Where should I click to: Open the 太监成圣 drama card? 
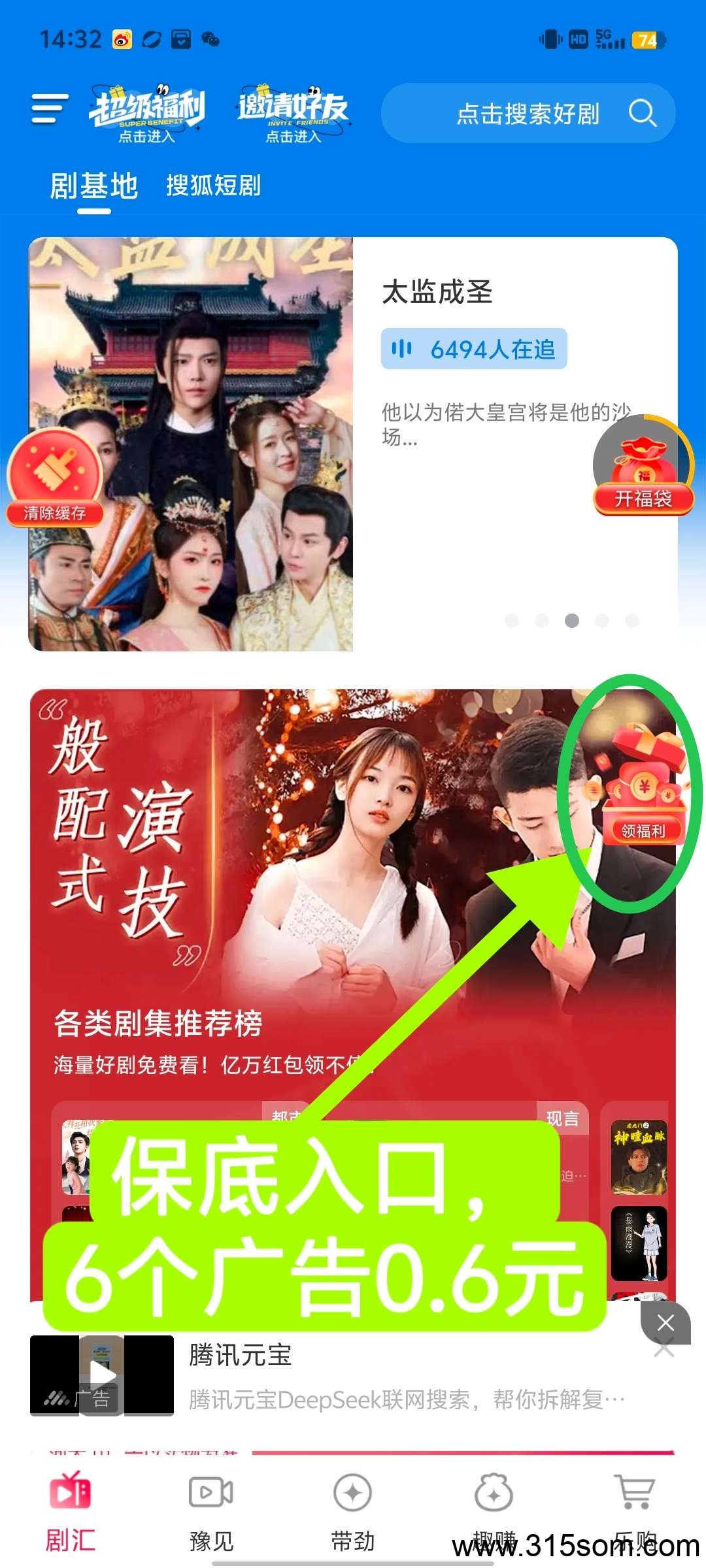click(x=437, y=291)
